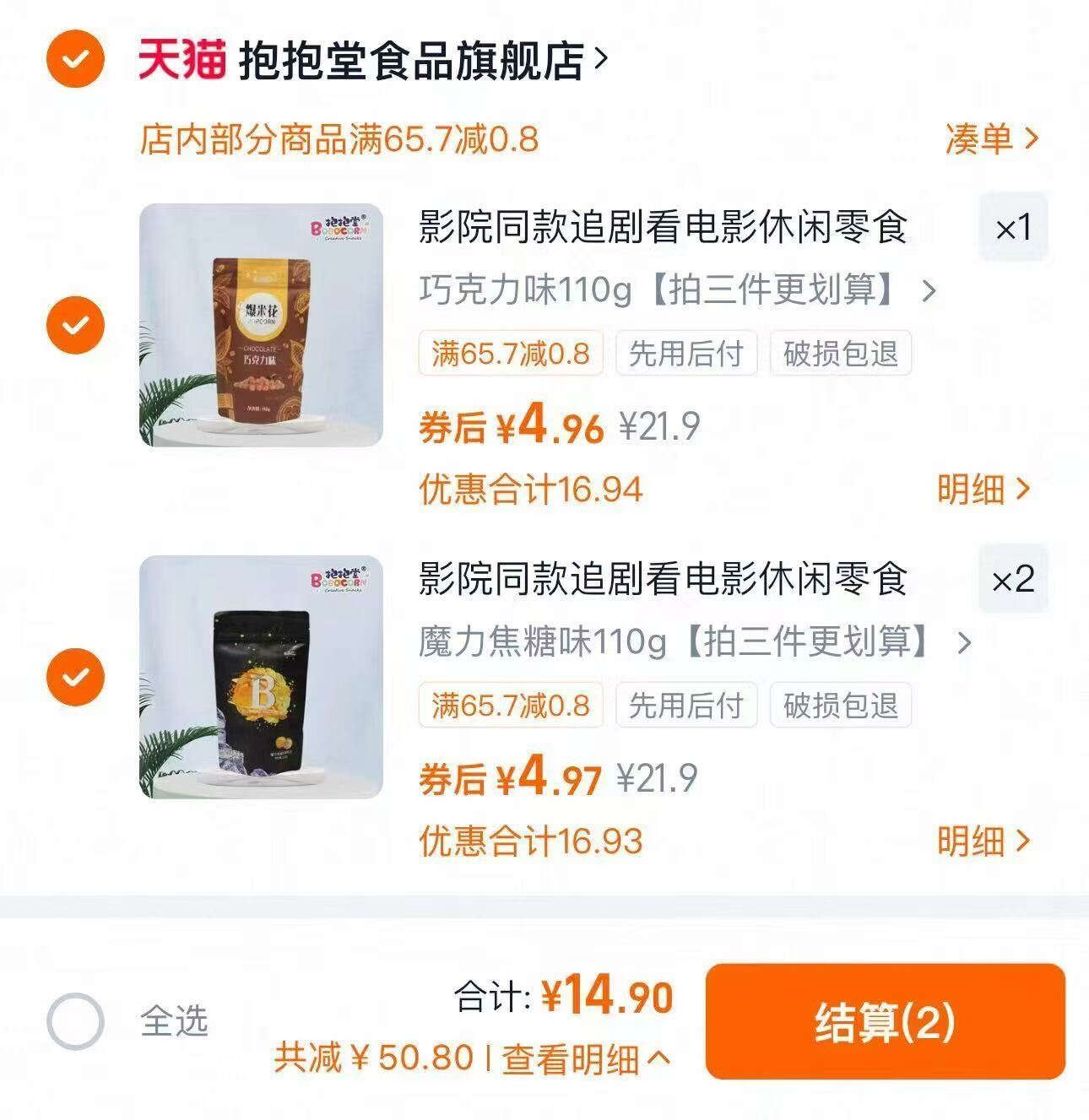Tap the 满65.7减0.8 coupon tag on chocolate item
The width and height of the screenshot is (1089, 1120).
point(511,354)
